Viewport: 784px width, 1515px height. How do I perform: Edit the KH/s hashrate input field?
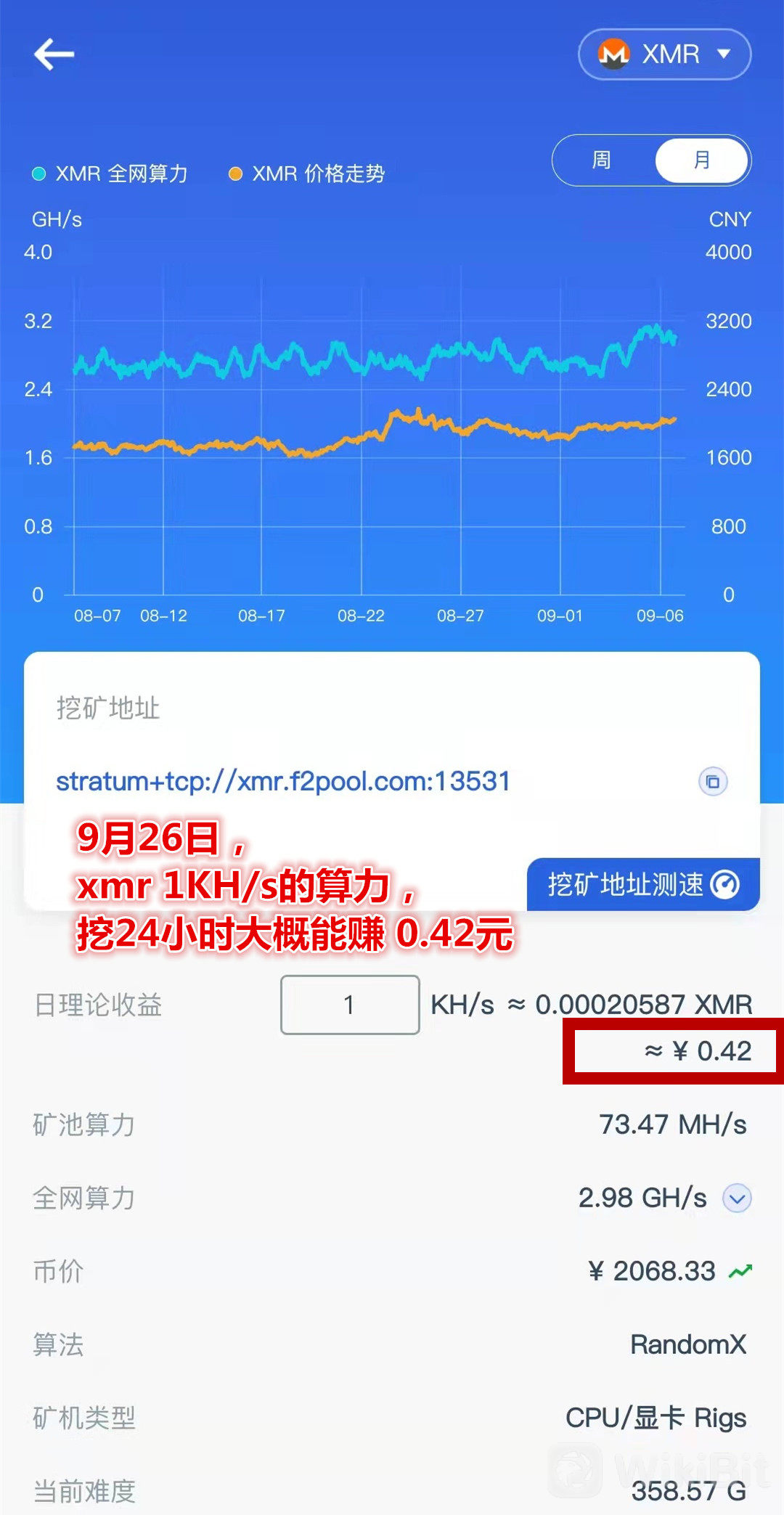pos(350,1005)
